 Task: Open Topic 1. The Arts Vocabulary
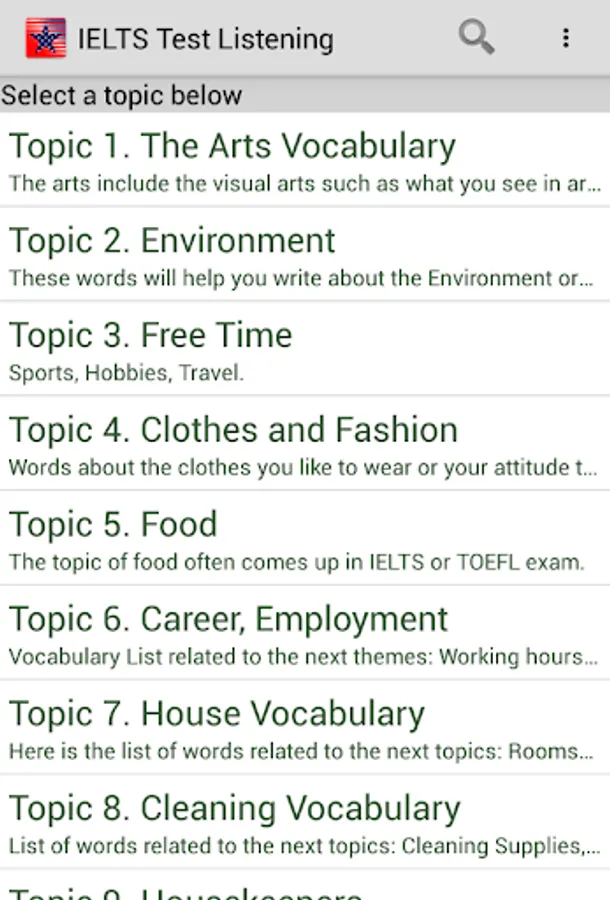(x=305, y=160)
